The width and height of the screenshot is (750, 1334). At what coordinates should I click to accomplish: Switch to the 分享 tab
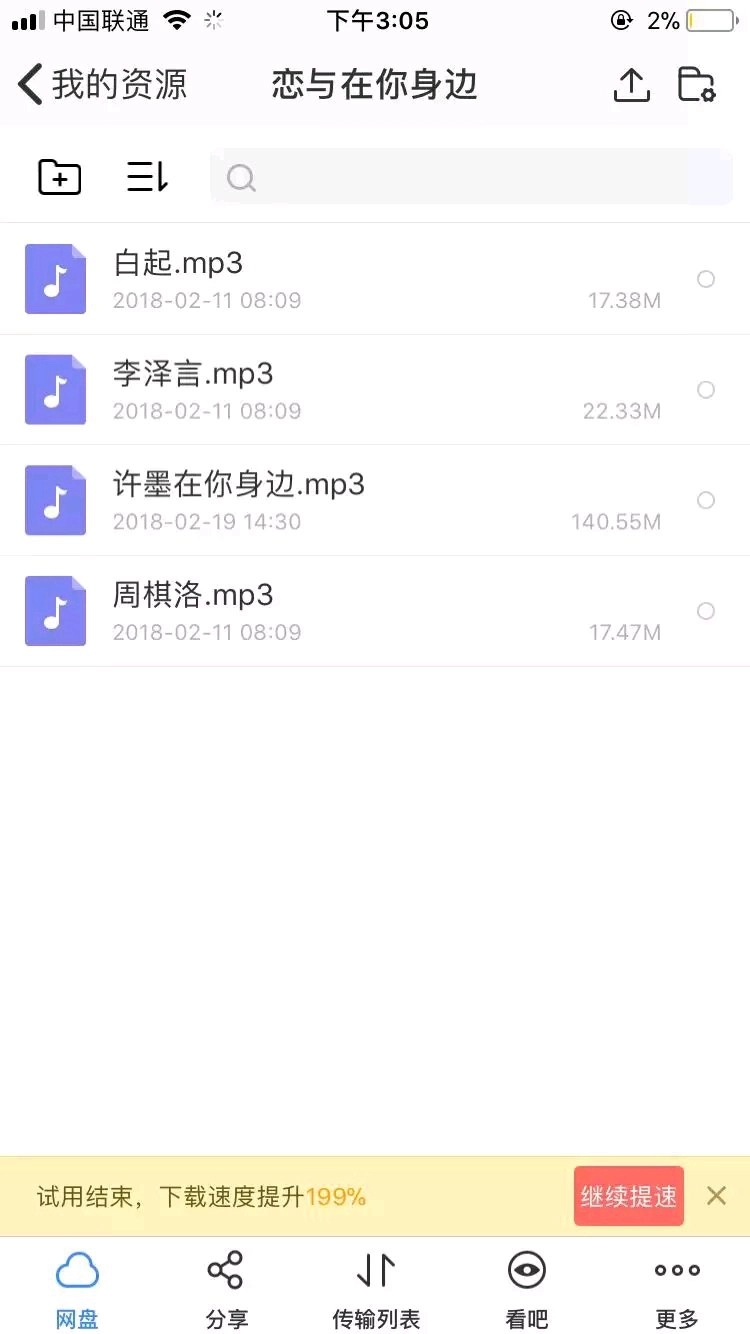click(x=226, y=1290)
